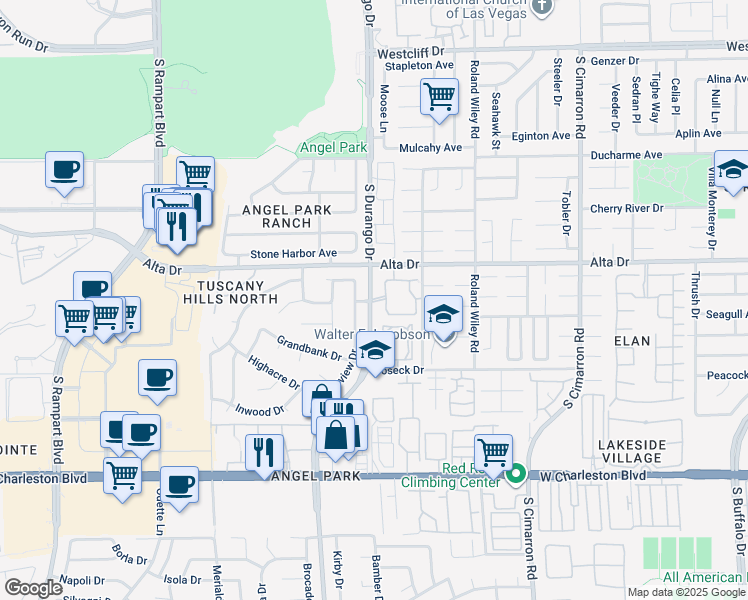Image resolution: width=748 pixels, height=600 pixels.
Task: Open the school marker on Roland Wiley Rd
Action: click(443, 316)
